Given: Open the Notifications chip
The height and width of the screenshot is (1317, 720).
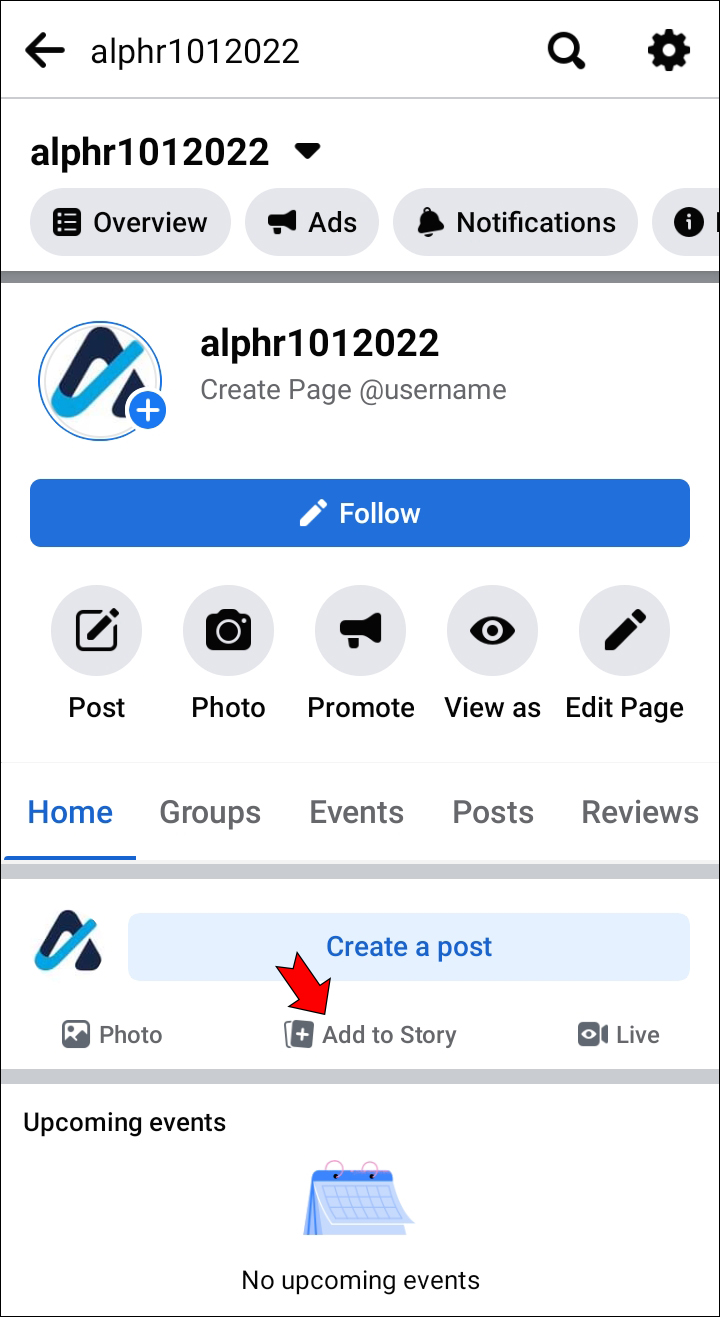Looking at the screenshot, I should pos(515,222).
